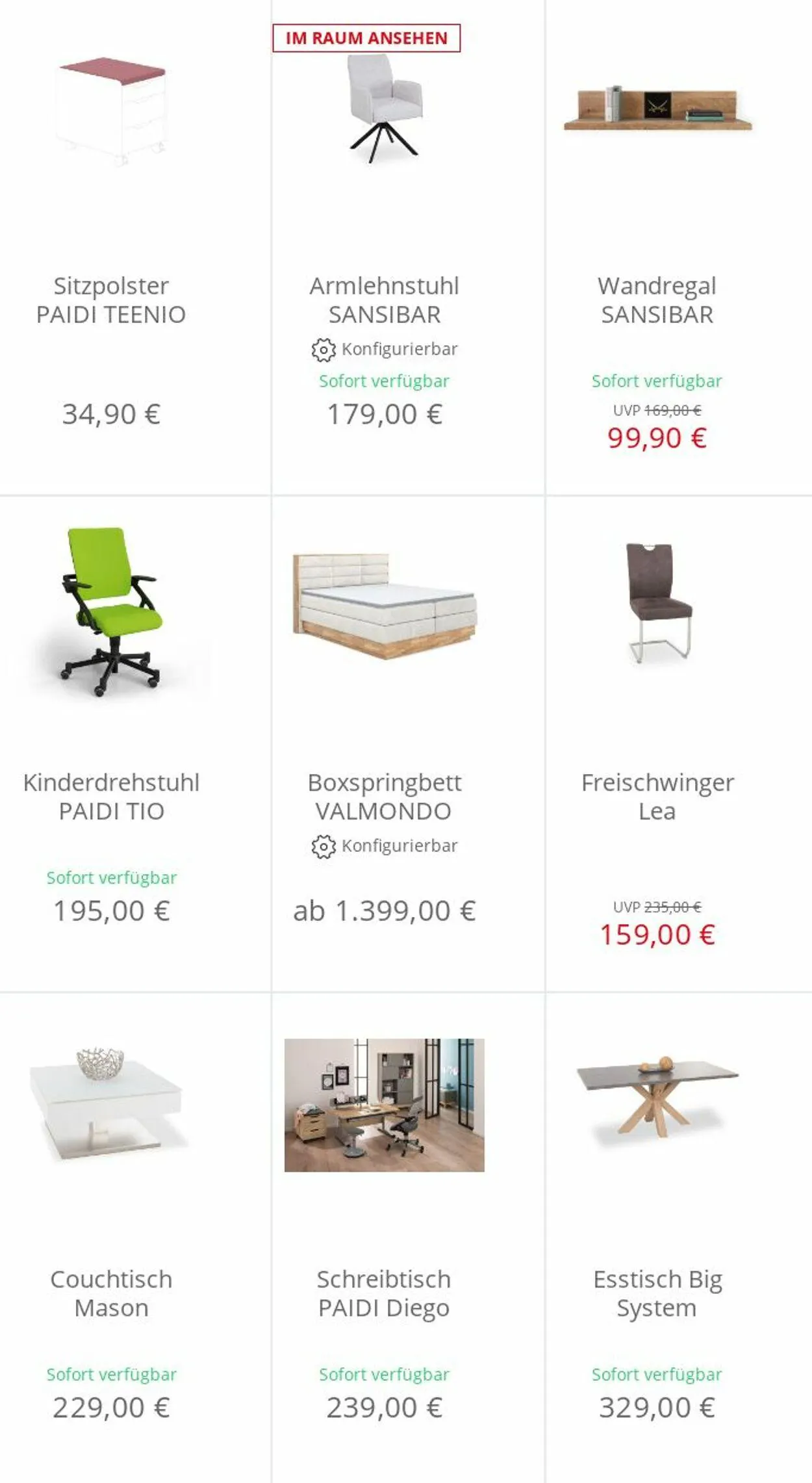This screenshot has height=1483, width=812.
Task: Open the Couchtisch Mason product card
Action: click(x=111, y=1293)
